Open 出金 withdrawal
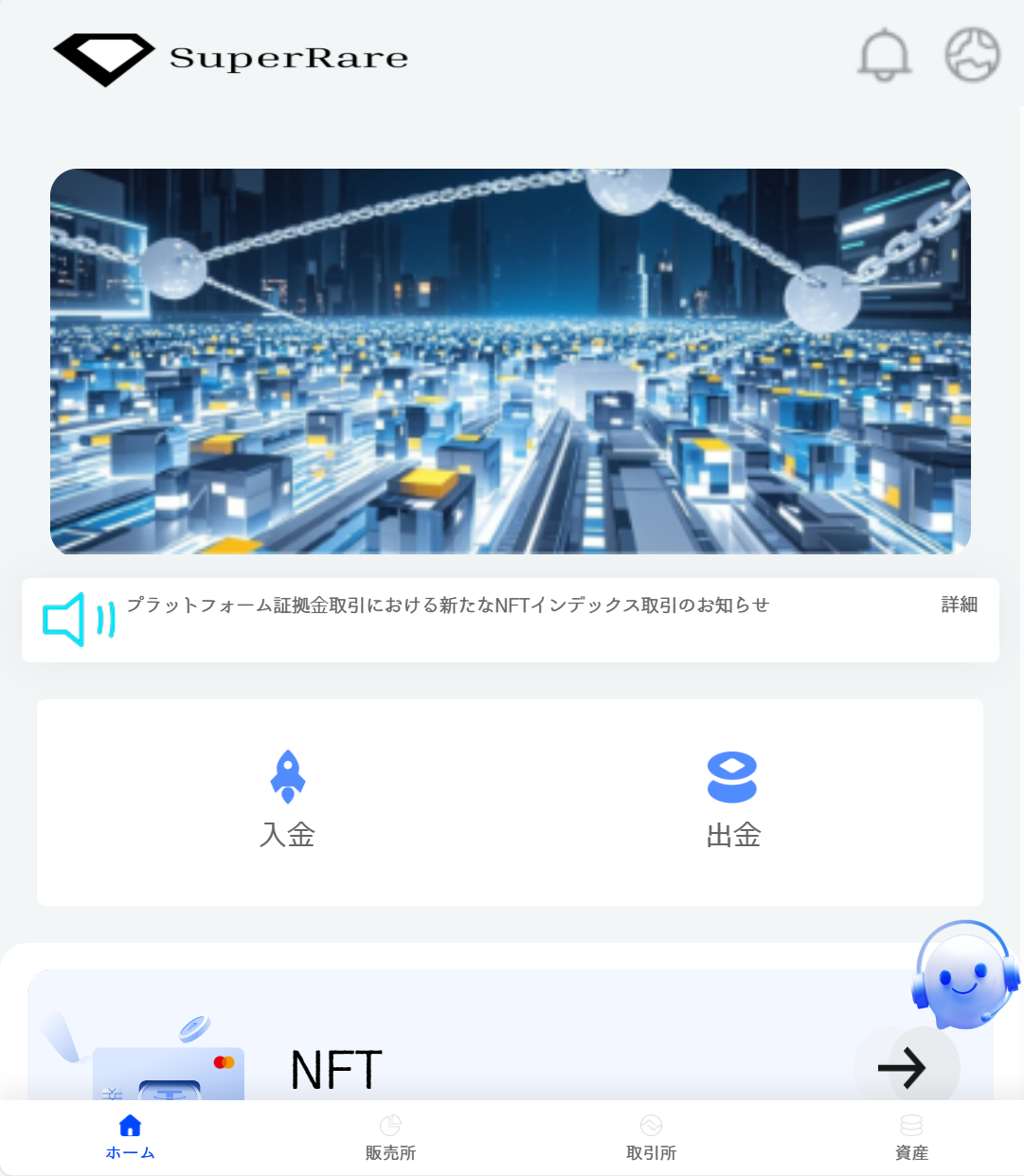This screenshot has width=1024, height=1176. tap(732, 801)
